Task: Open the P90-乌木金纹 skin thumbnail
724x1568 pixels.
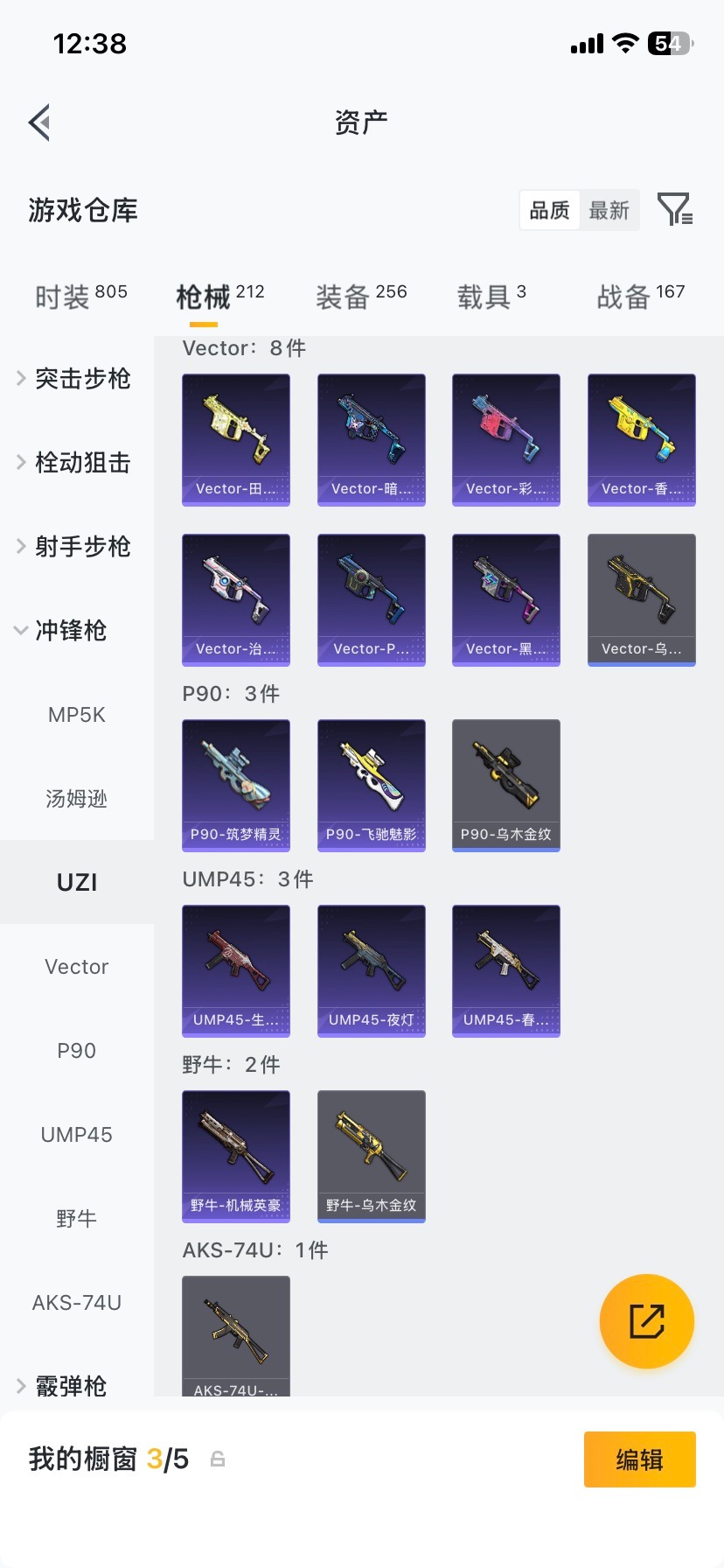Action: (505, 784)
